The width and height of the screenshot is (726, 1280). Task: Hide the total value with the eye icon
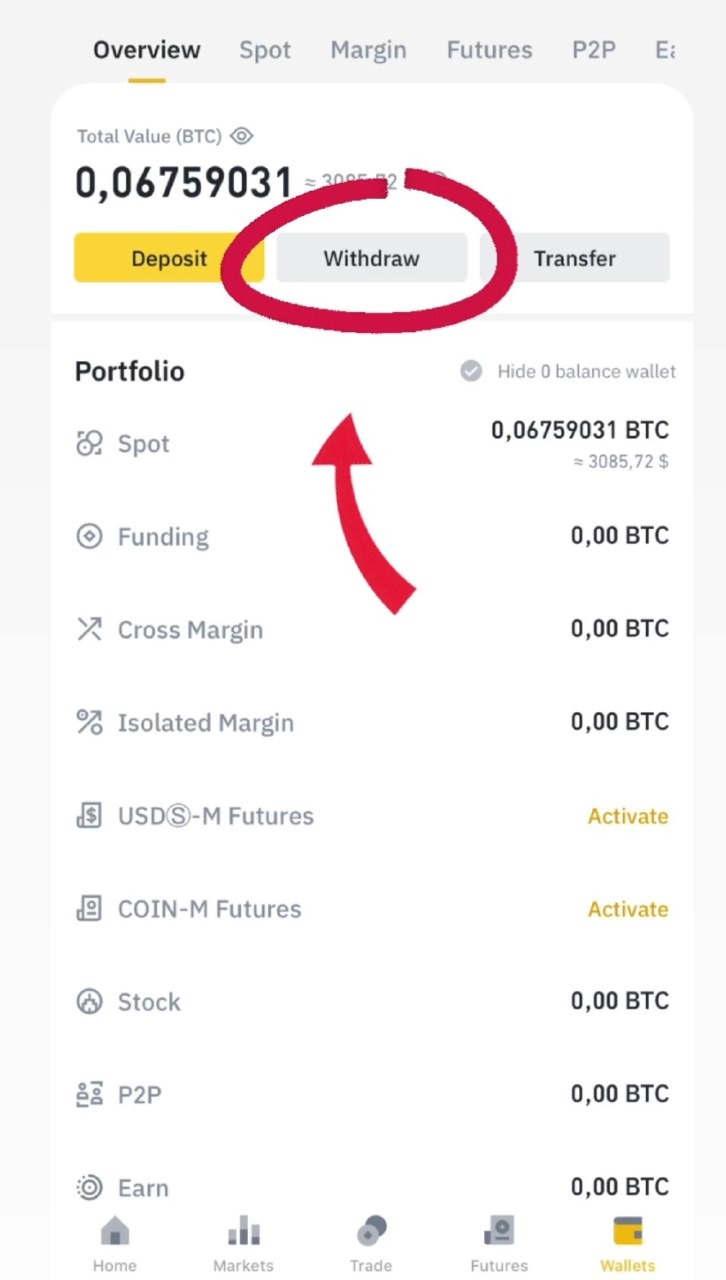241,136
